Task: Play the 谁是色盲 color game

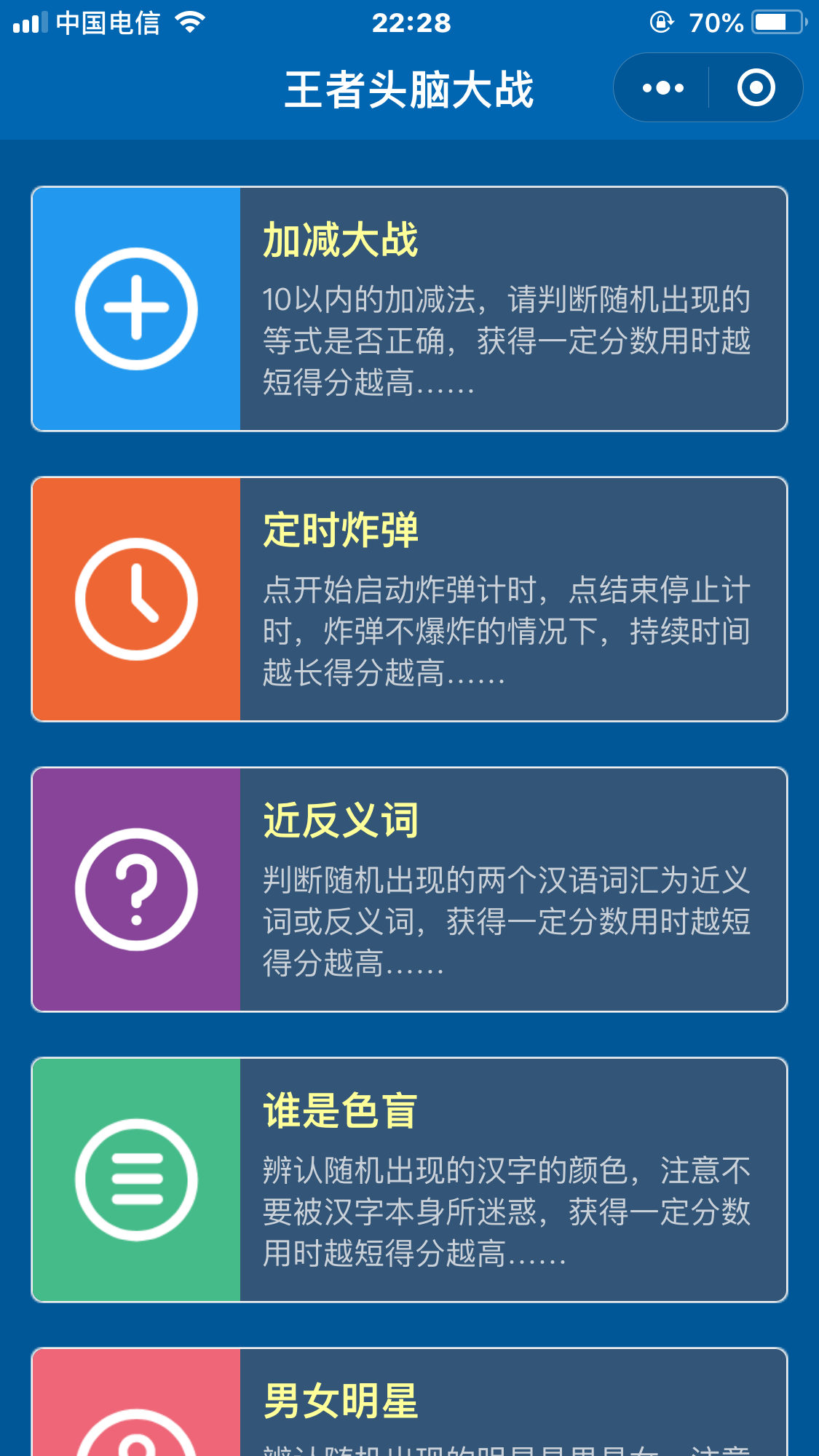Action: tap(409, 1179)
